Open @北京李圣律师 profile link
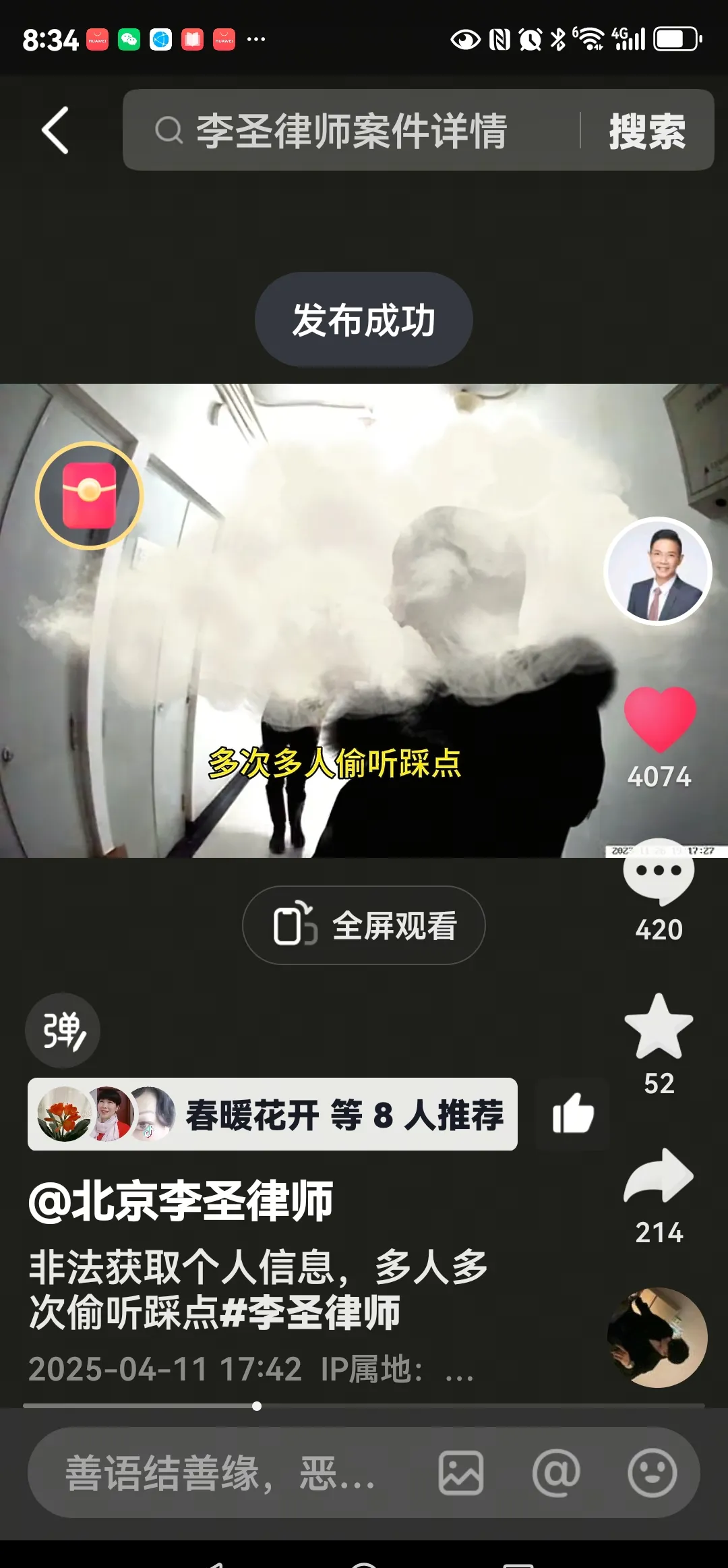 (x=181, y=1202)
